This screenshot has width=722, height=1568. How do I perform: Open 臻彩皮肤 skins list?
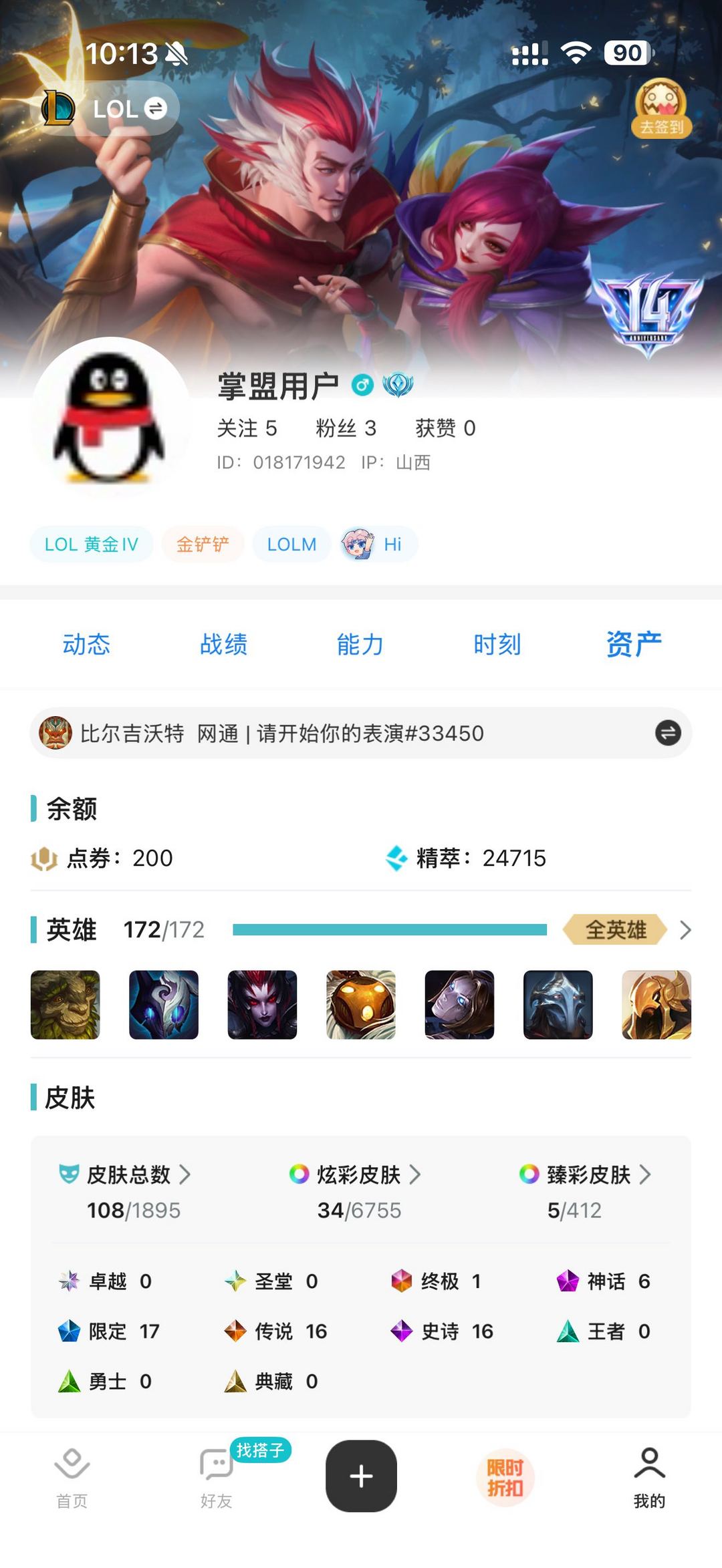tap(589, 1174)
